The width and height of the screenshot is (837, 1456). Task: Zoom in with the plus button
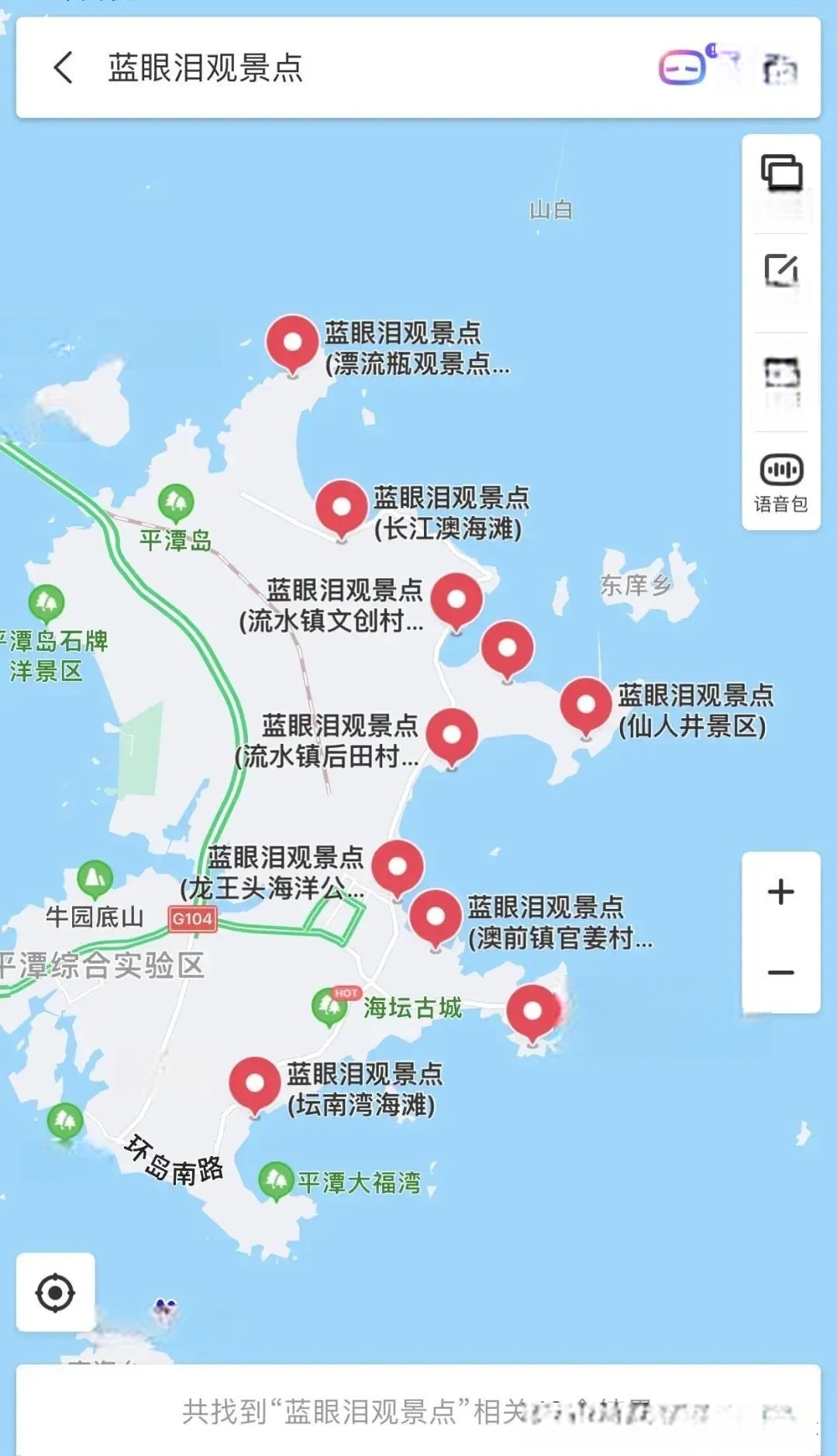point(781,892)
